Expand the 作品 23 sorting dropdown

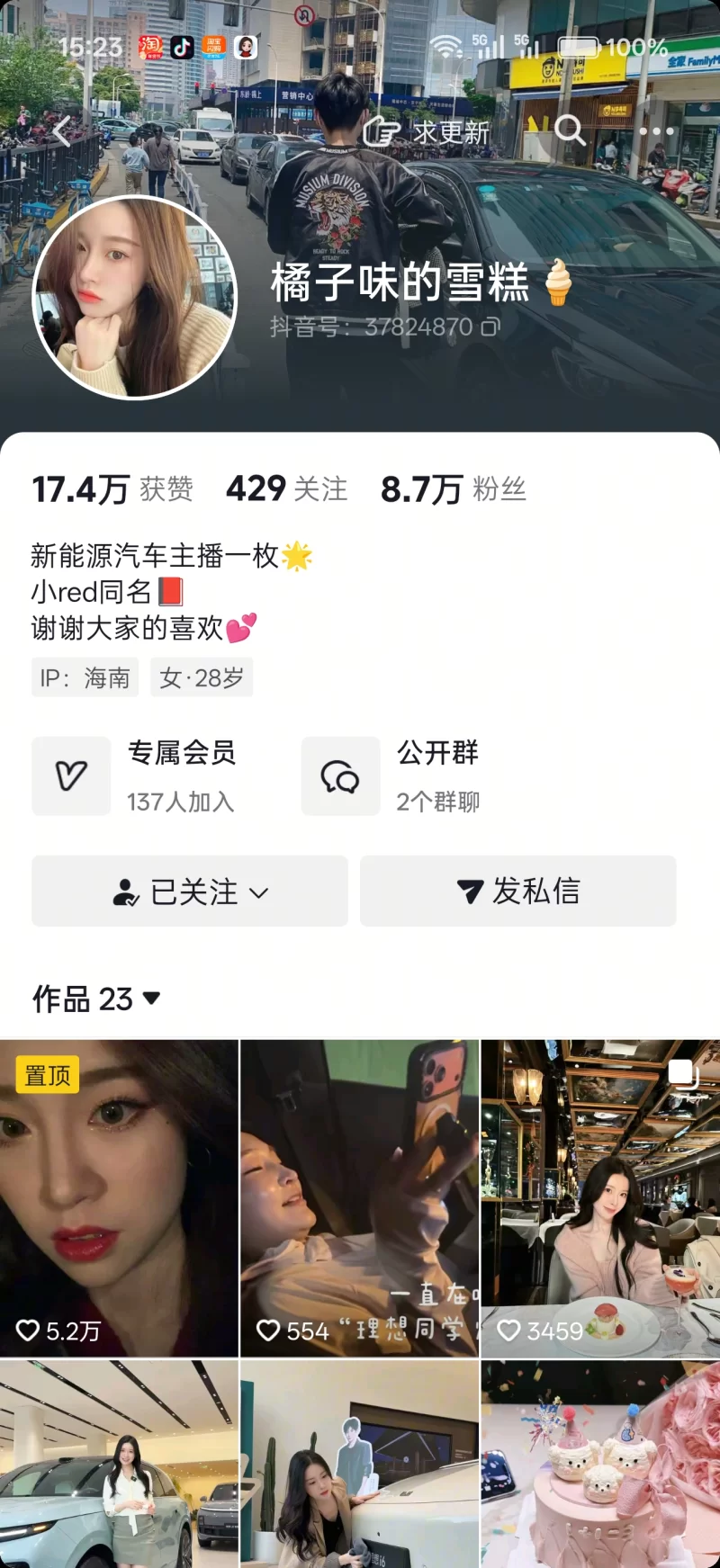click(96, 999)
